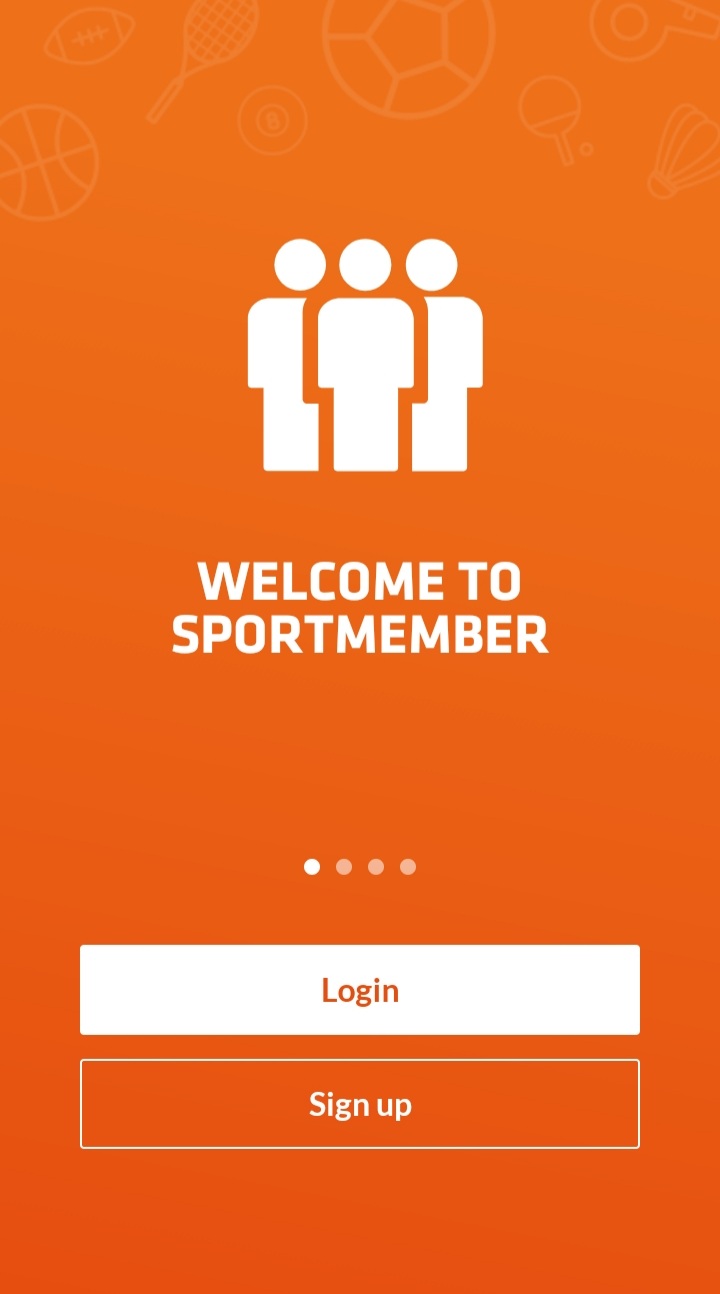This screenshot has height=1294, width=720.
Task: Select the third page indicator dot
Action: [x=376, y=867]
